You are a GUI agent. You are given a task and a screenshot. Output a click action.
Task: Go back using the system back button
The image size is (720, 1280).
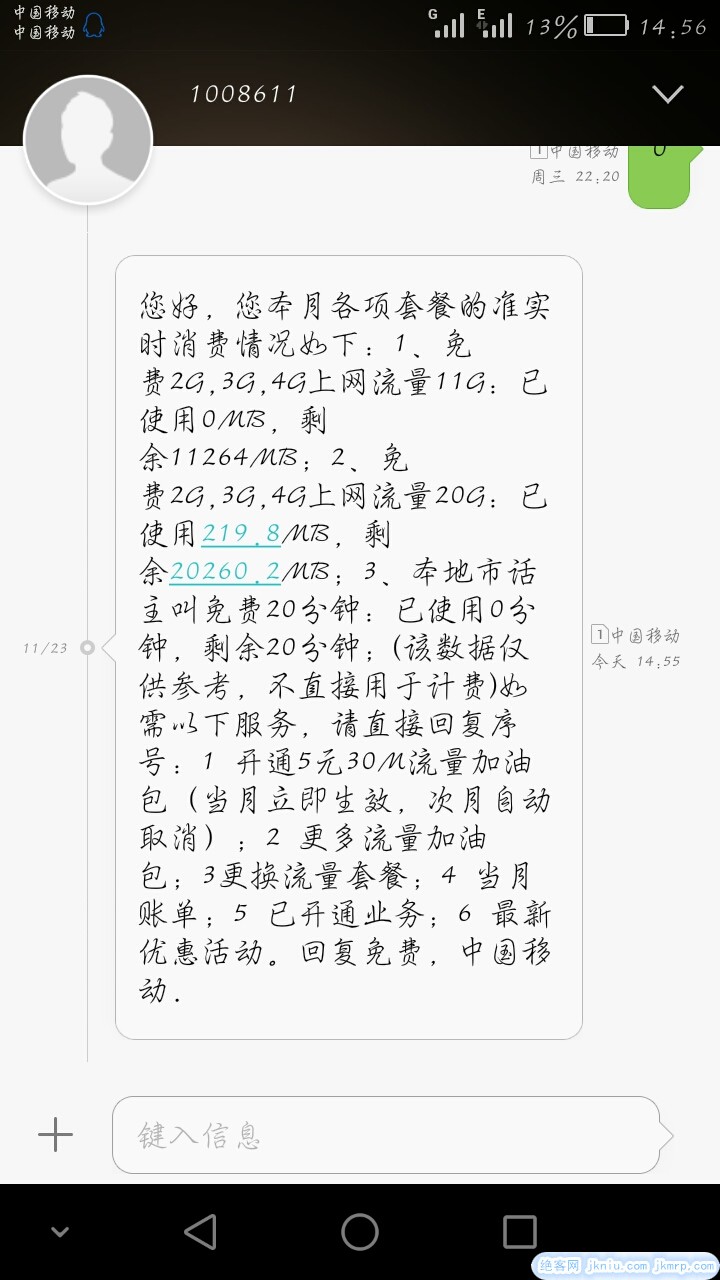200,1231
